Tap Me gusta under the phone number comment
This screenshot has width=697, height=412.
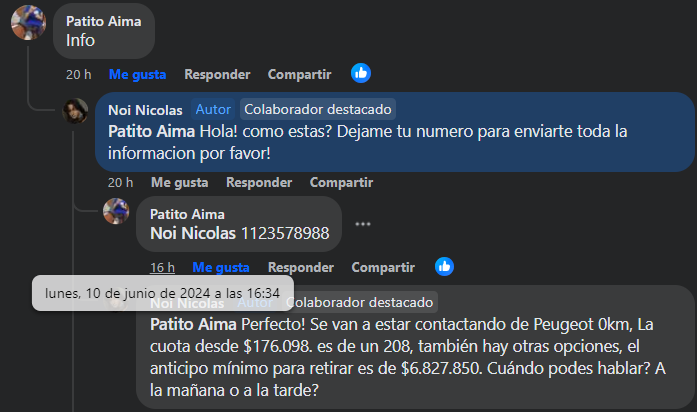click(221, 267)
